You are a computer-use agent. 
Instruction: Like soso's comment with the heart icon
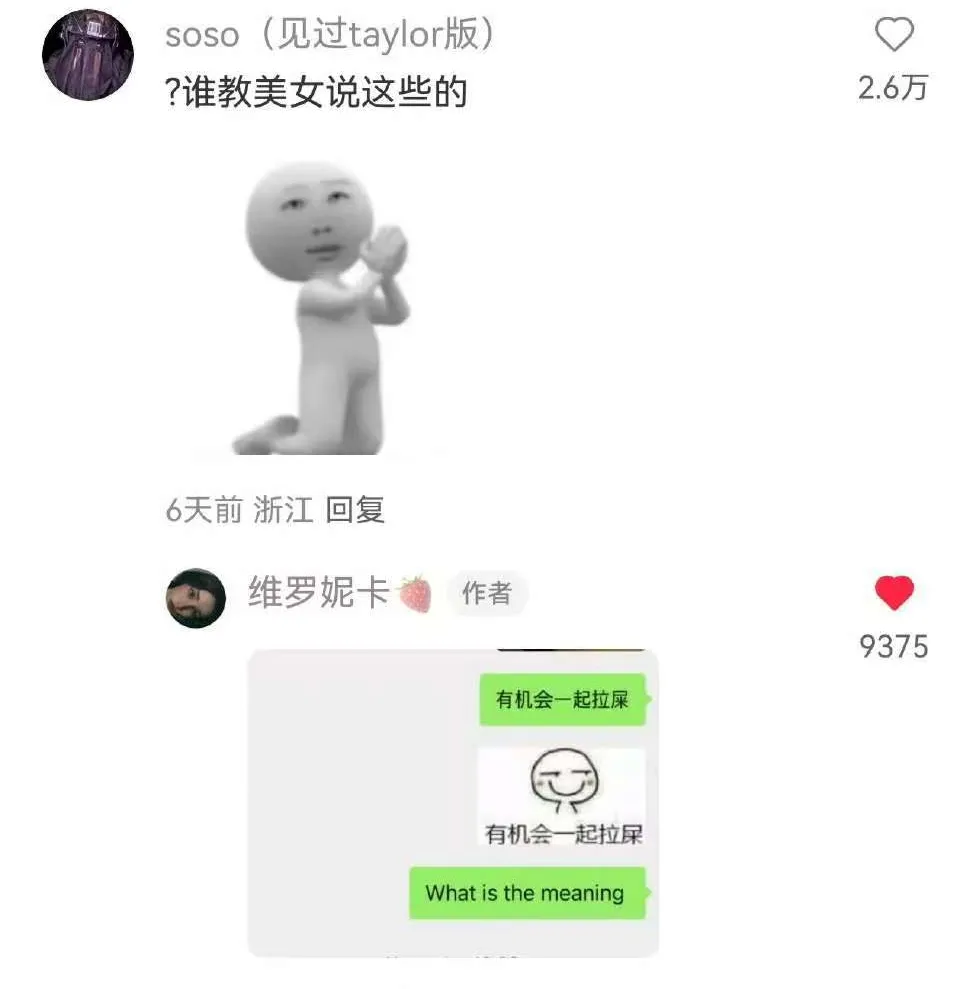coord(893,37)
